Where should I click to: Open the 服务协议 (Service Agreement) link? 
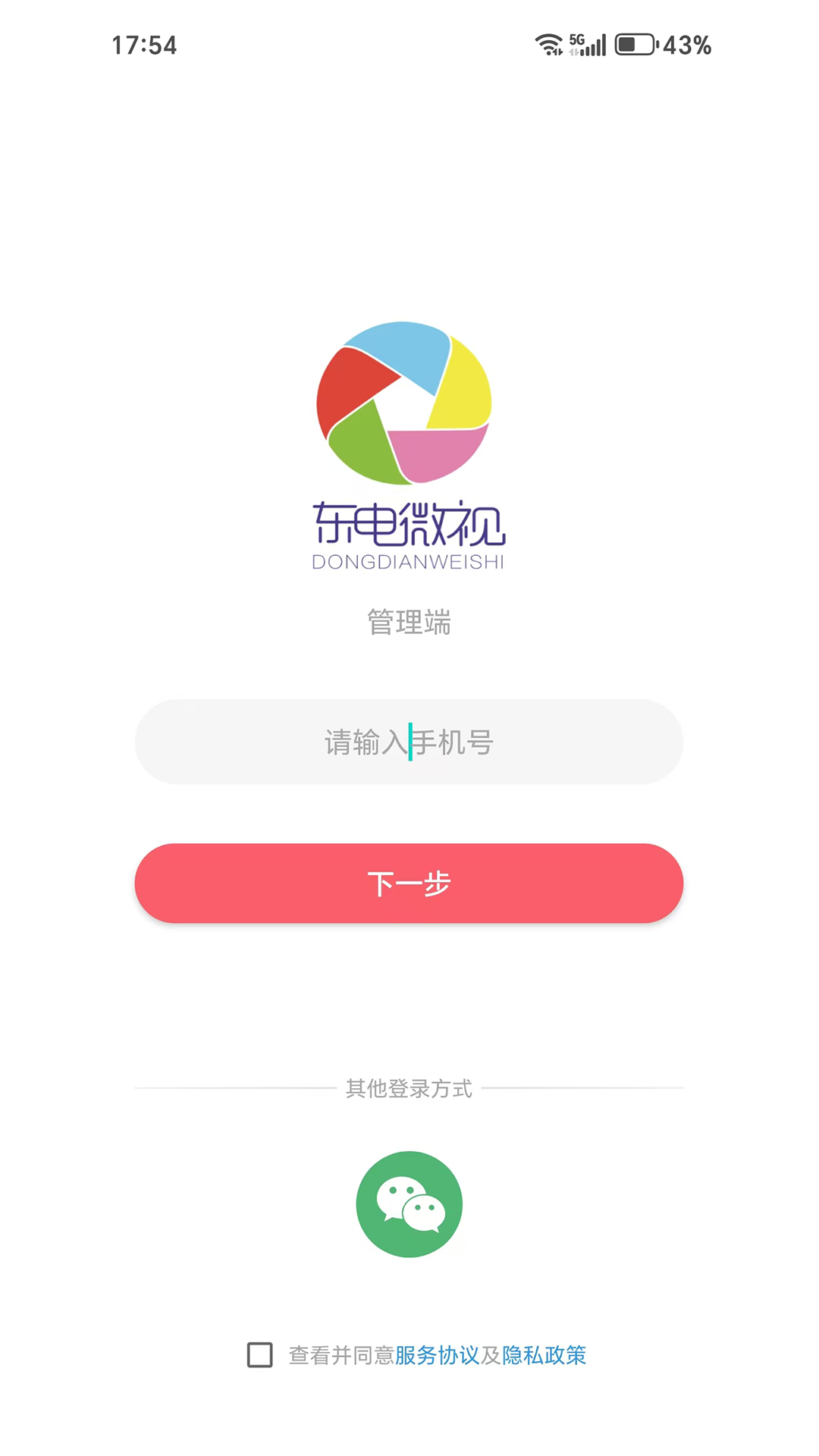coord(437,1355)
